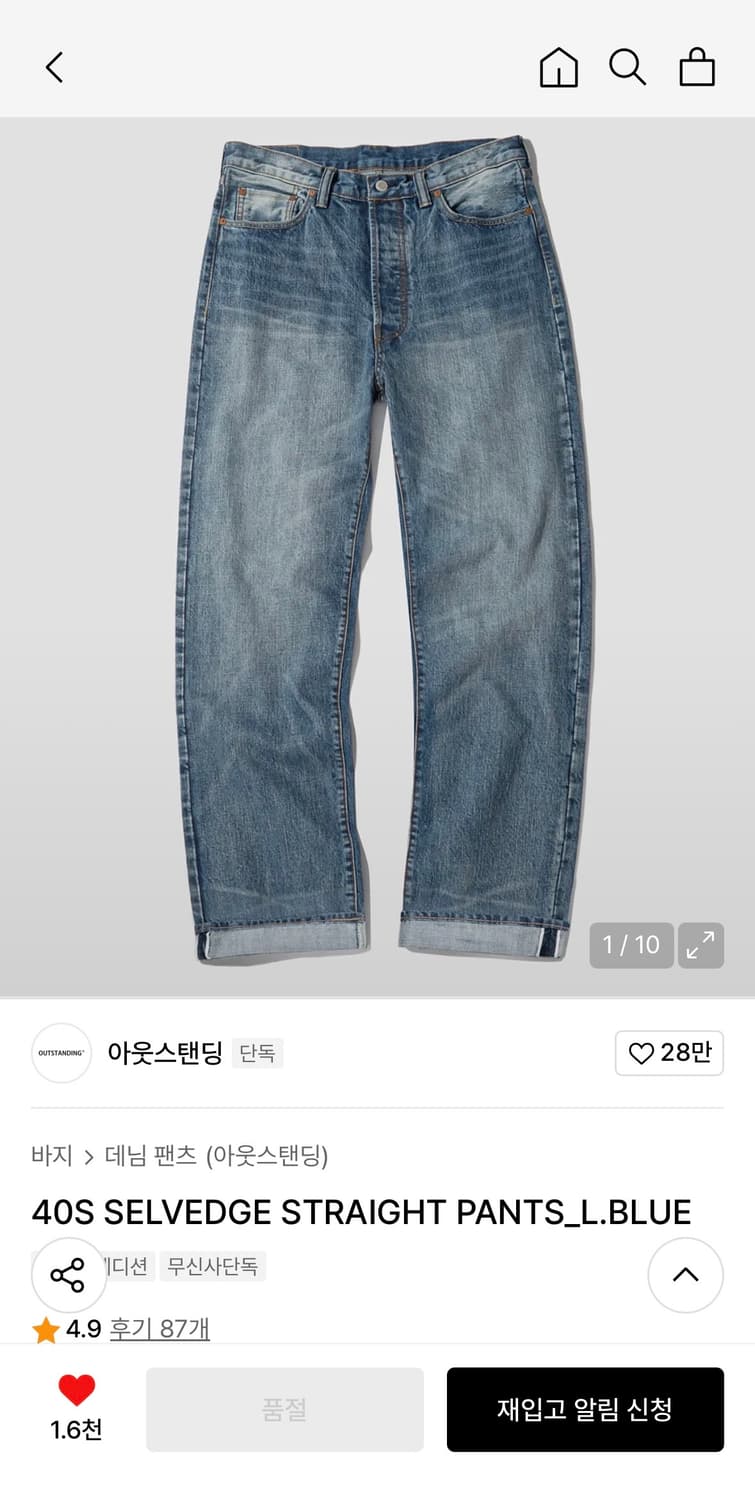Select the 무신사단독 tag
The width and height of the screenshot is (755, 1500).
pos(214,1266)
